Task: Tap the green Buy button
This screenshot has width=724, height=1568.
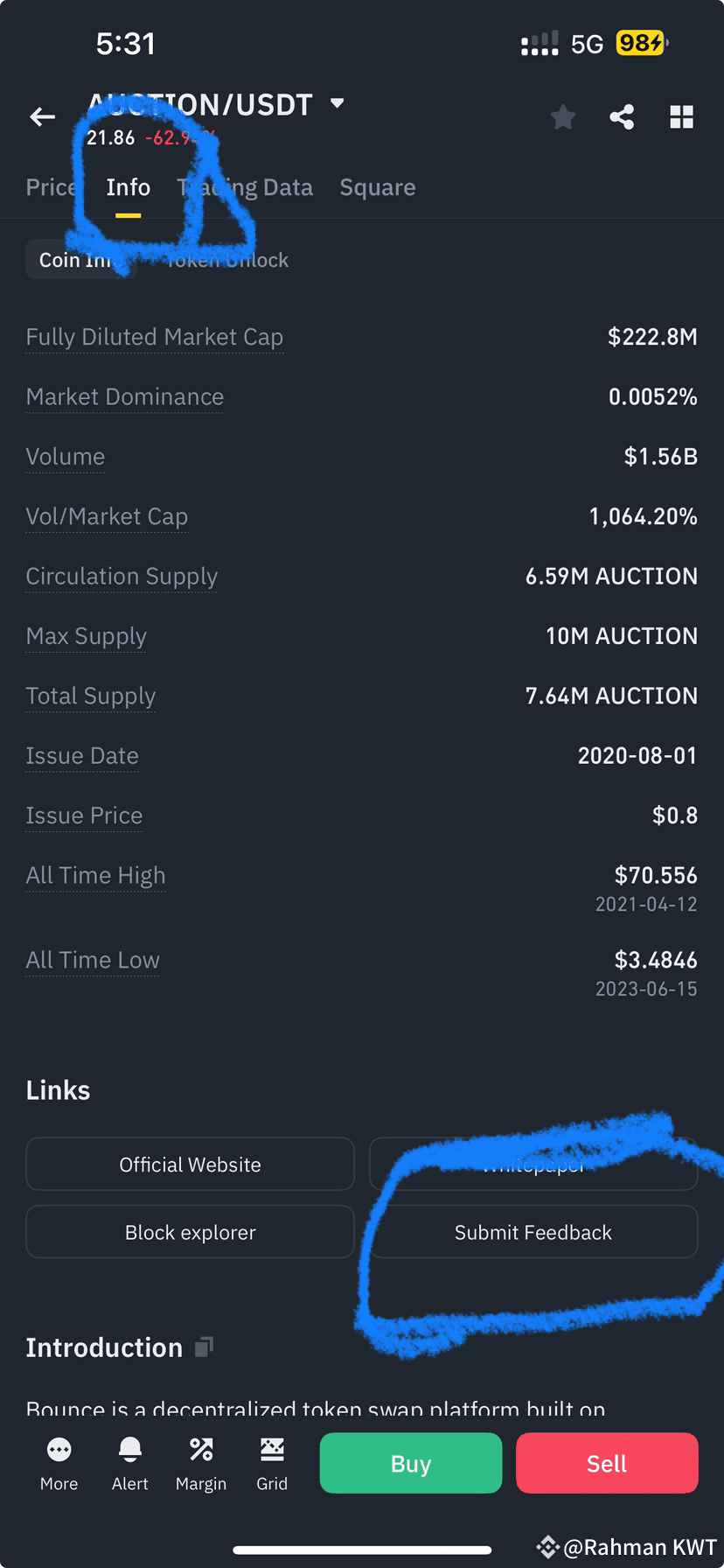Action: pyautogui.click(x=410, y=1463)
